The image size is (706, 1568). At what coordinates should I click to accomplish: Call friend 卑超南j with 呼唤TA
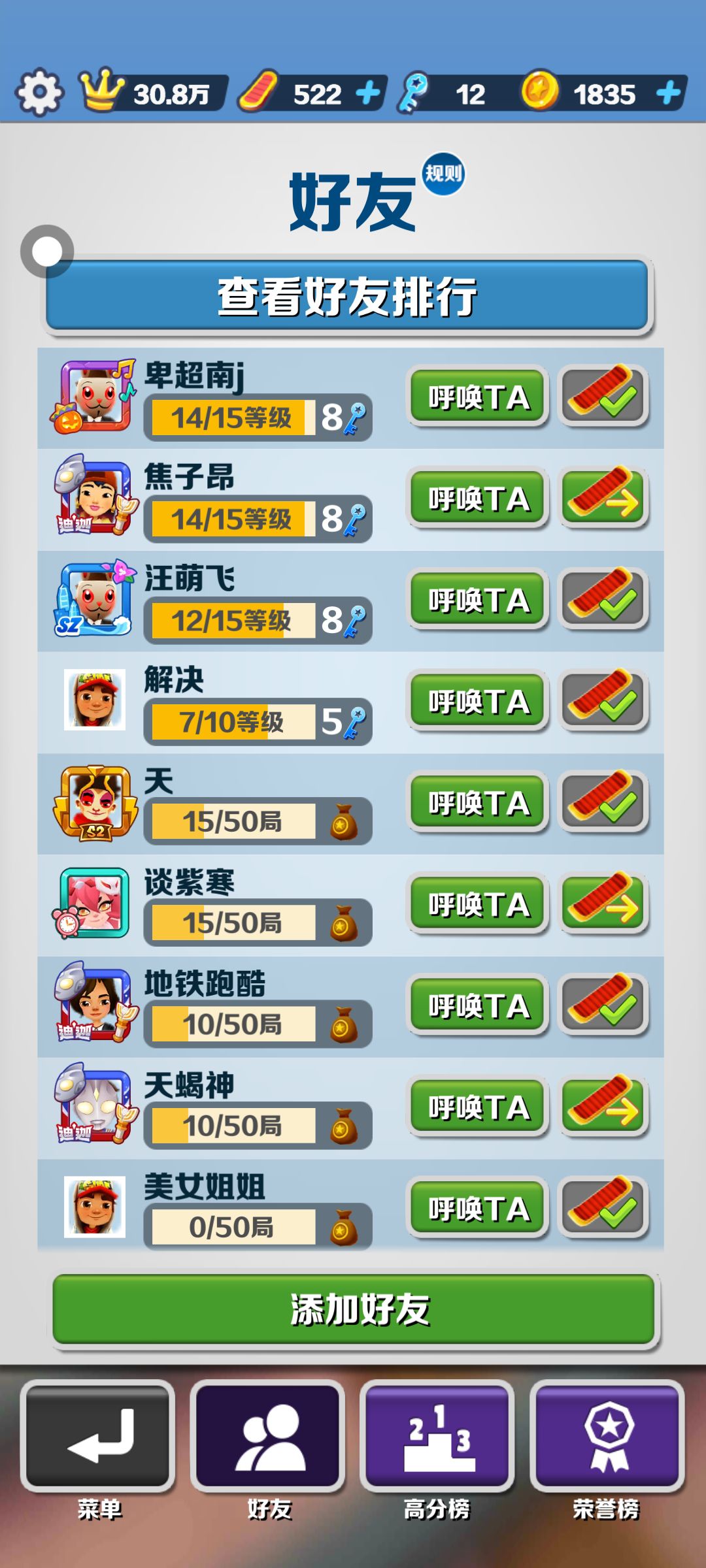pyautogui.click(x=478, y=397)
